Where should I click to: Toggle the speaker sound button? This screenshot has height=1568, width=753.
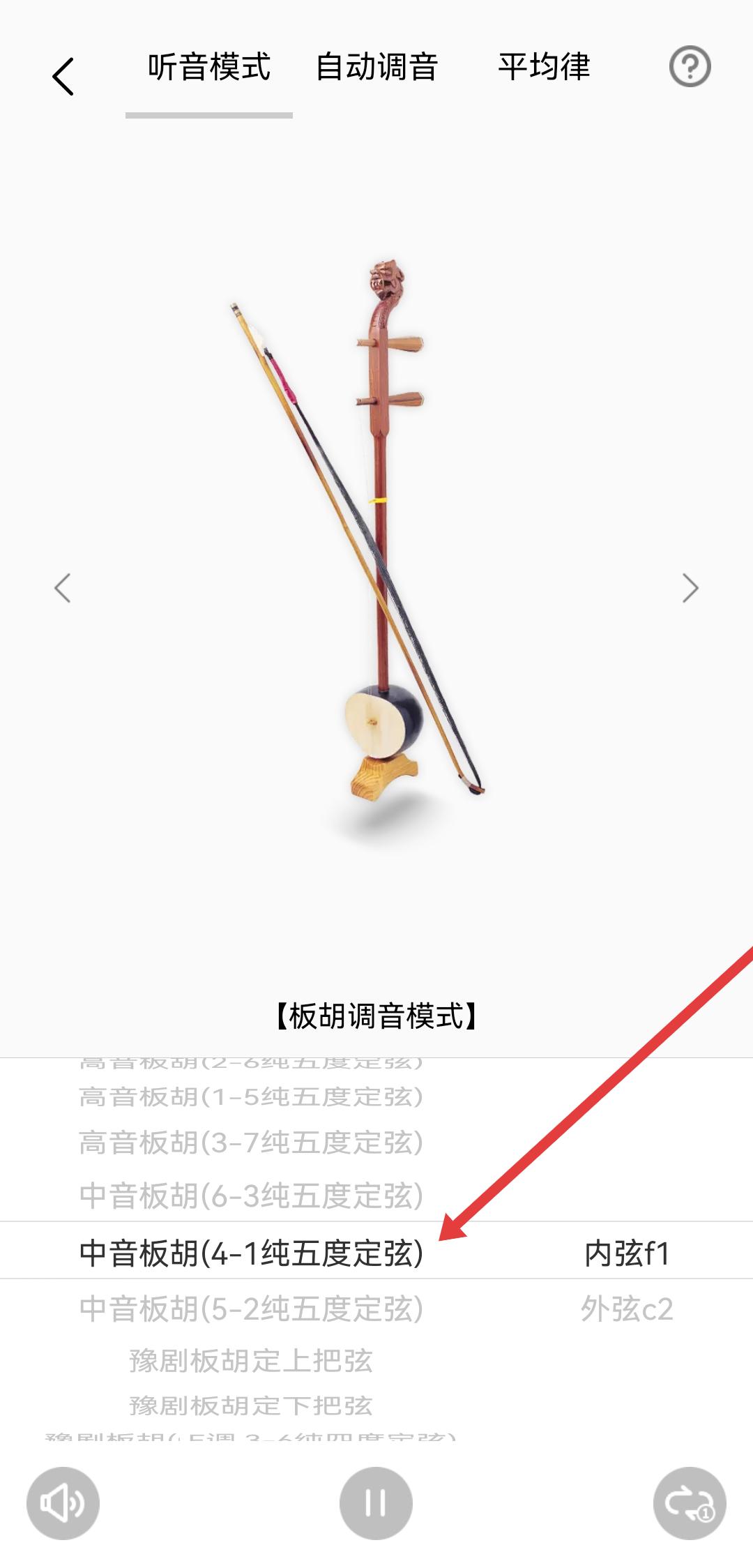[x=63, y=1503]
